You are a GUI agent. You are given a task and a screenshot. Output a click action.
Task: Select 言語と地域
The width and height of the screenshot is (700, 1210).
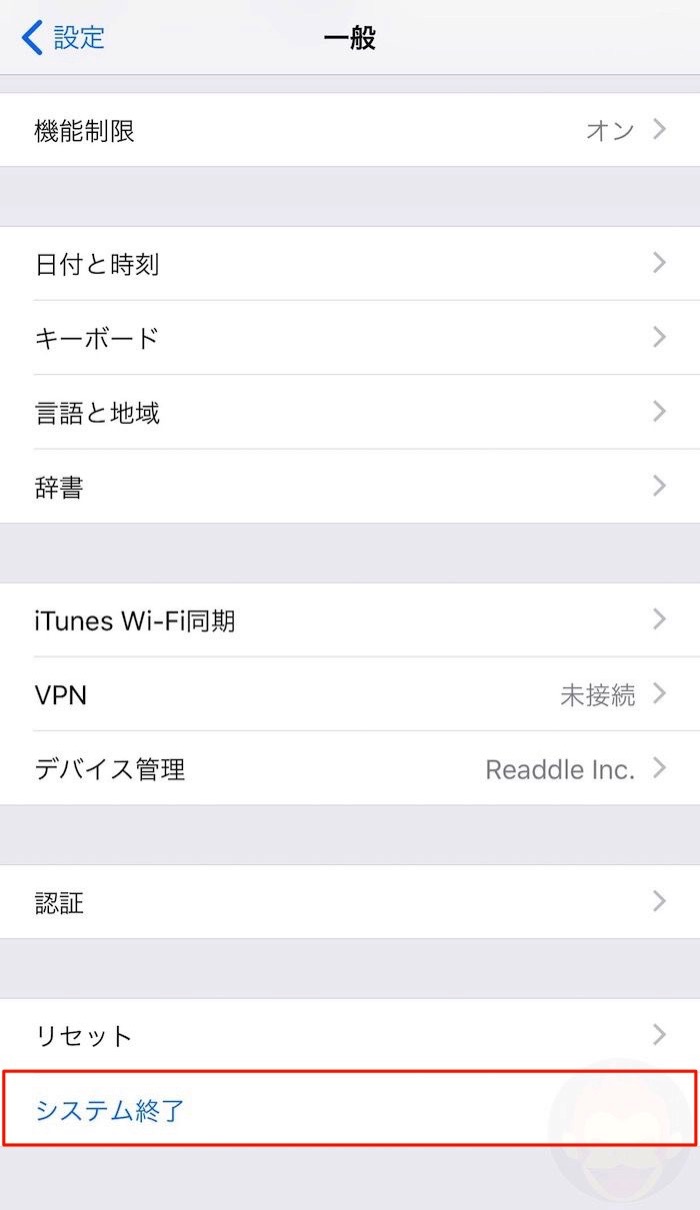coord(350,412)
